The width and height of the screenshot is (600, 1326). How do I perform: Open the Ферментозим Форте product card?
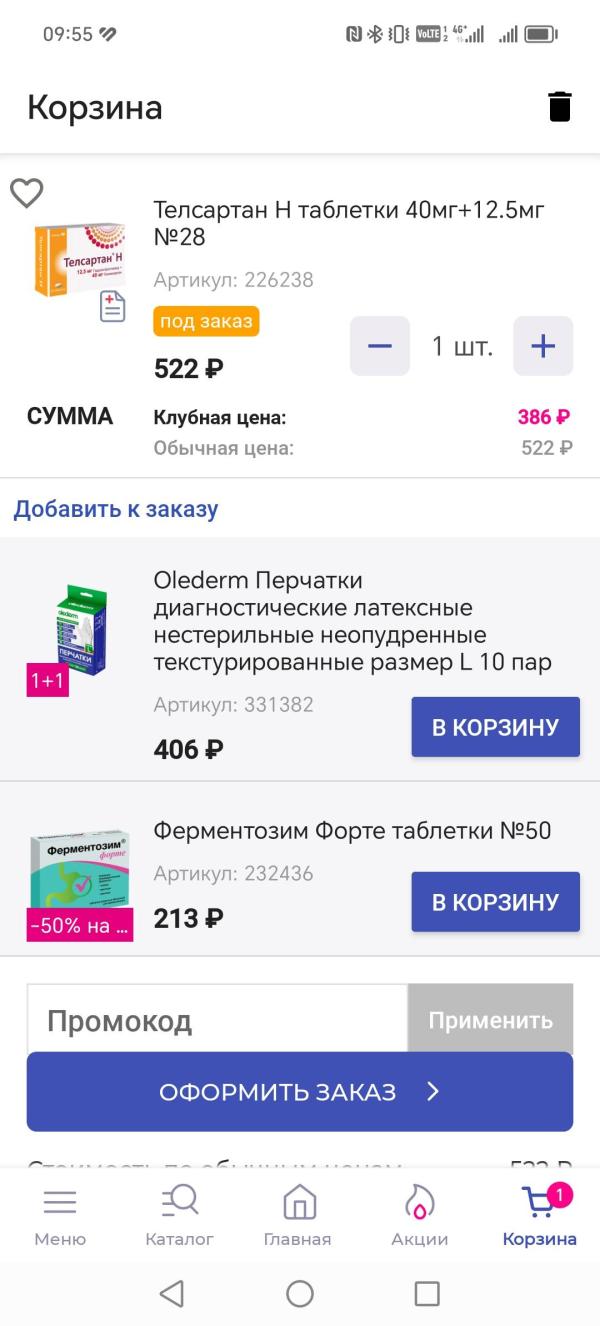(352, 831)
